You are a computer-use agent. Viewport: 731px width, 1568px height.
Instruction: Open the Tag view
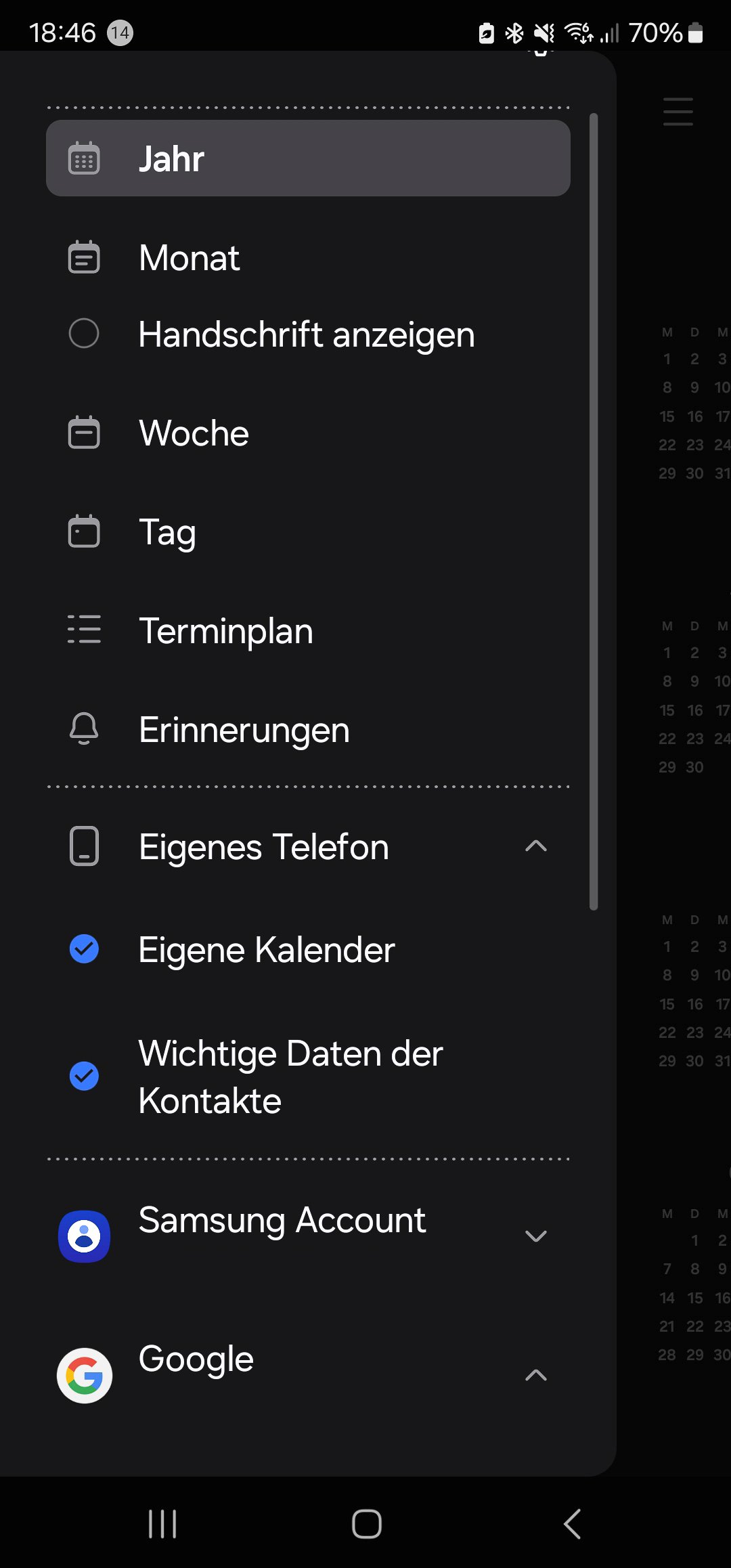[308, 531]
